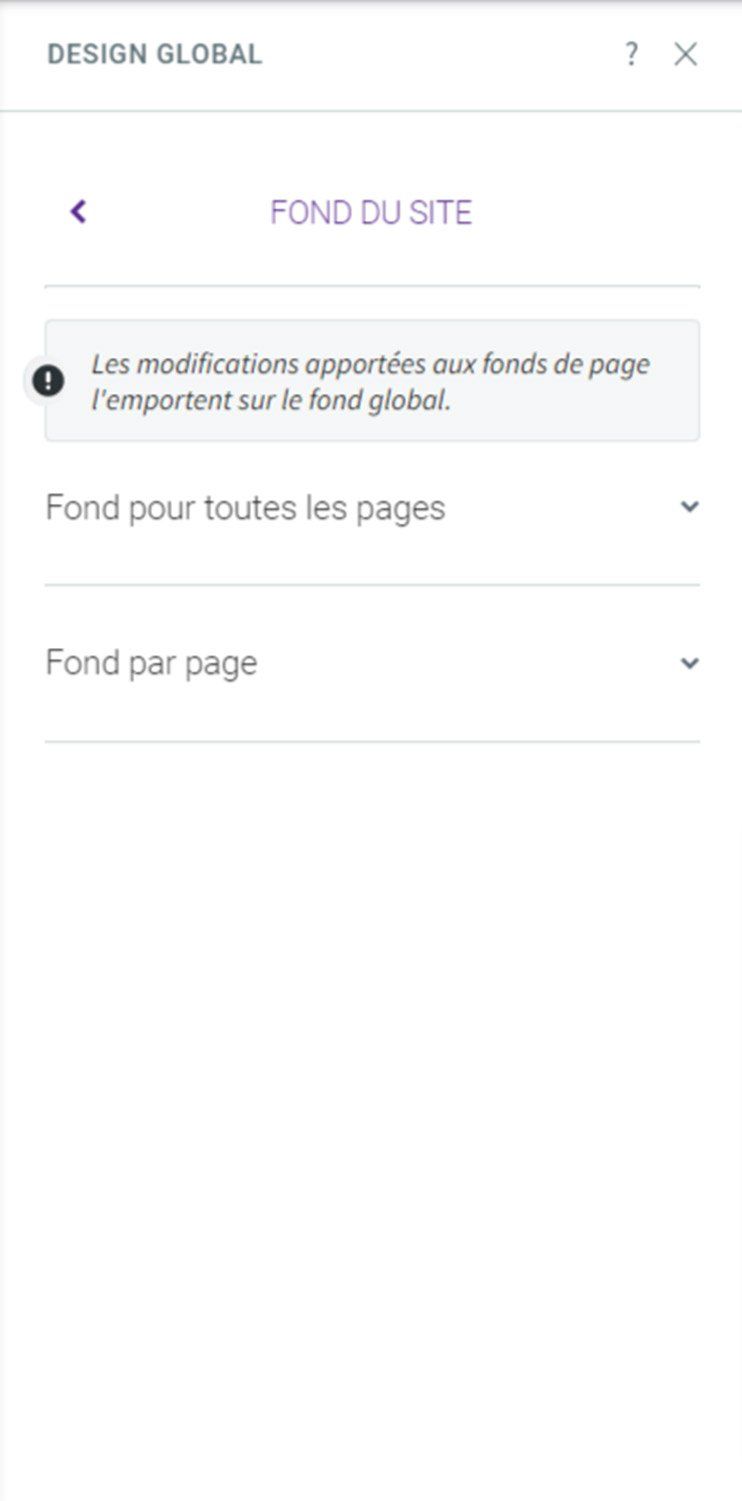
Task: Open the help question mark icon
Action: [631, 54]
